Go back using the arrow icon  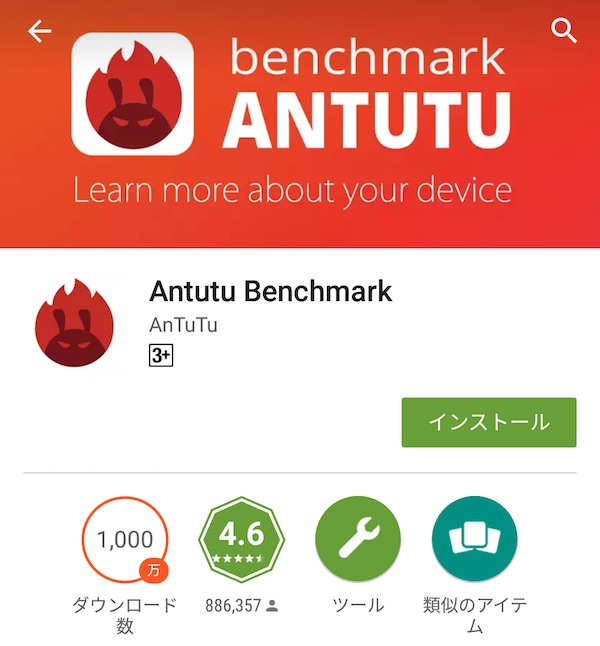pyautogui.click(x=39, y=32)
